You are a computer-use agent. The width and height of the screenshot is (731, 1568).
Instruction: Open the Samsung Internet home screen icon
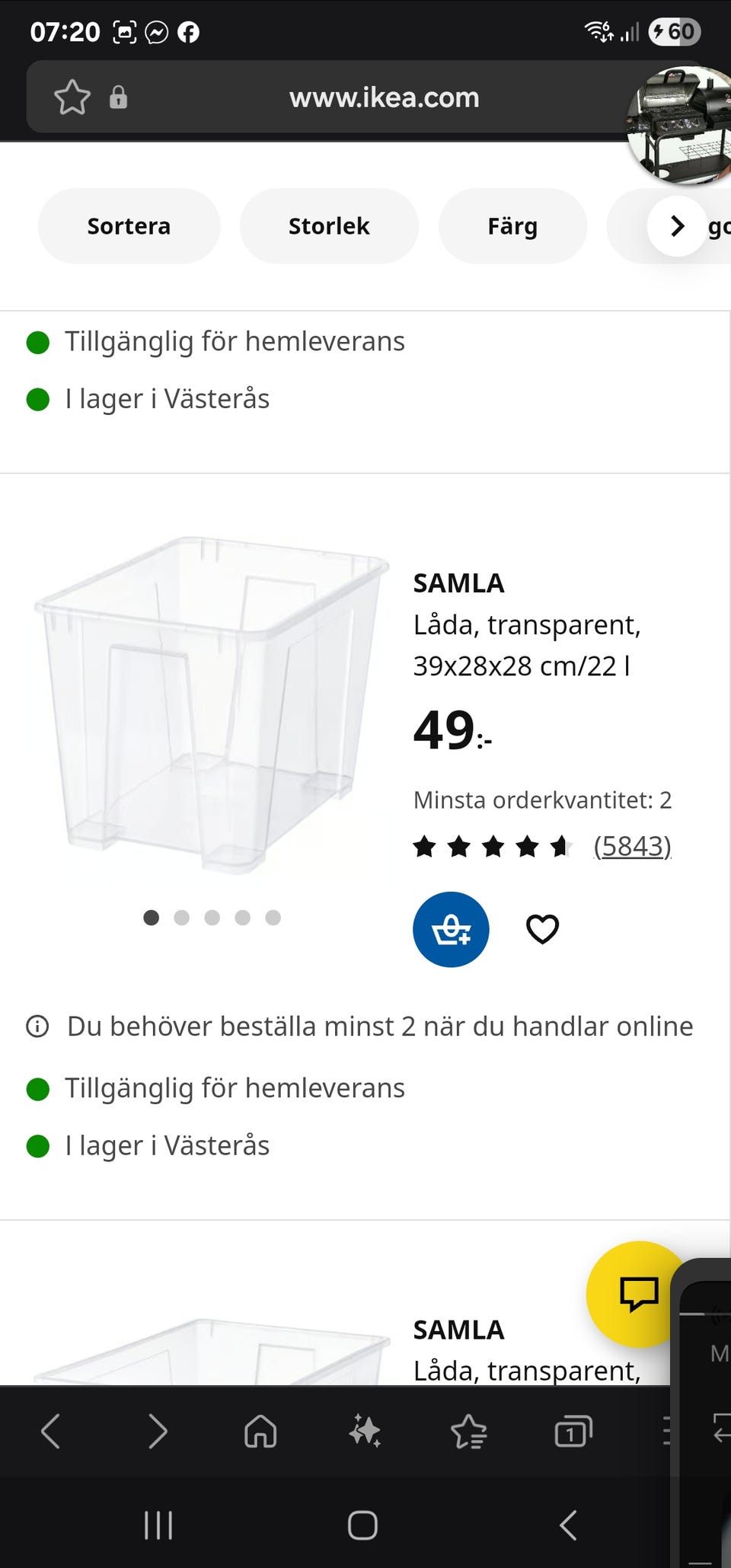point(259,1431)
